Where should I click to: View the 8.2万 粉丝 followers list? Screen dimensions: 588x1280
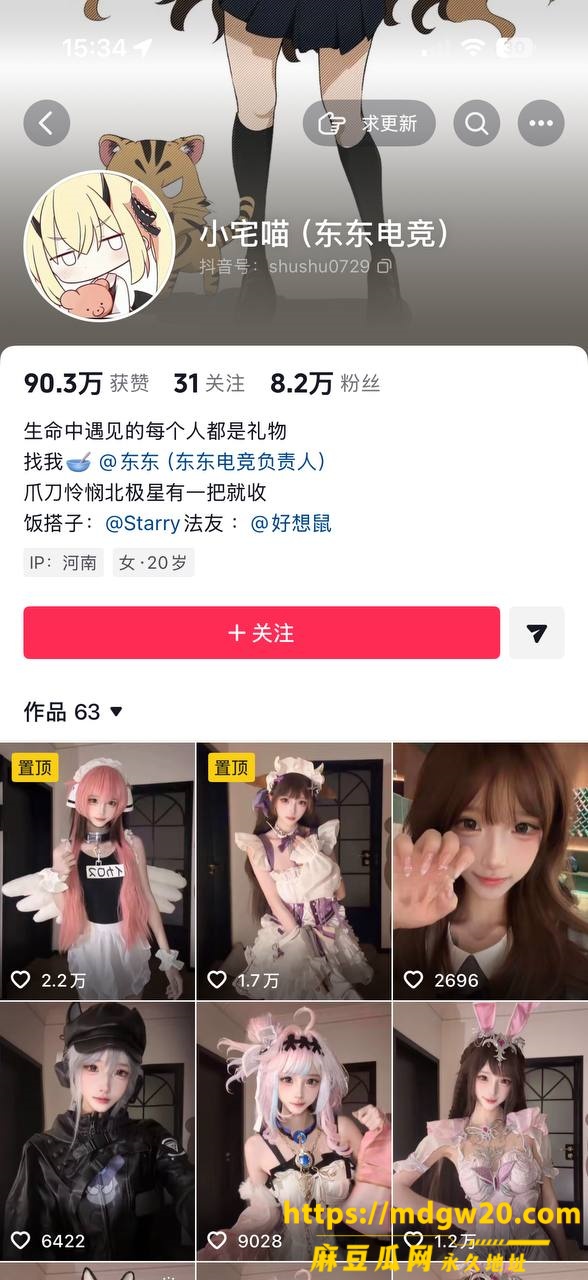[325, 383]
